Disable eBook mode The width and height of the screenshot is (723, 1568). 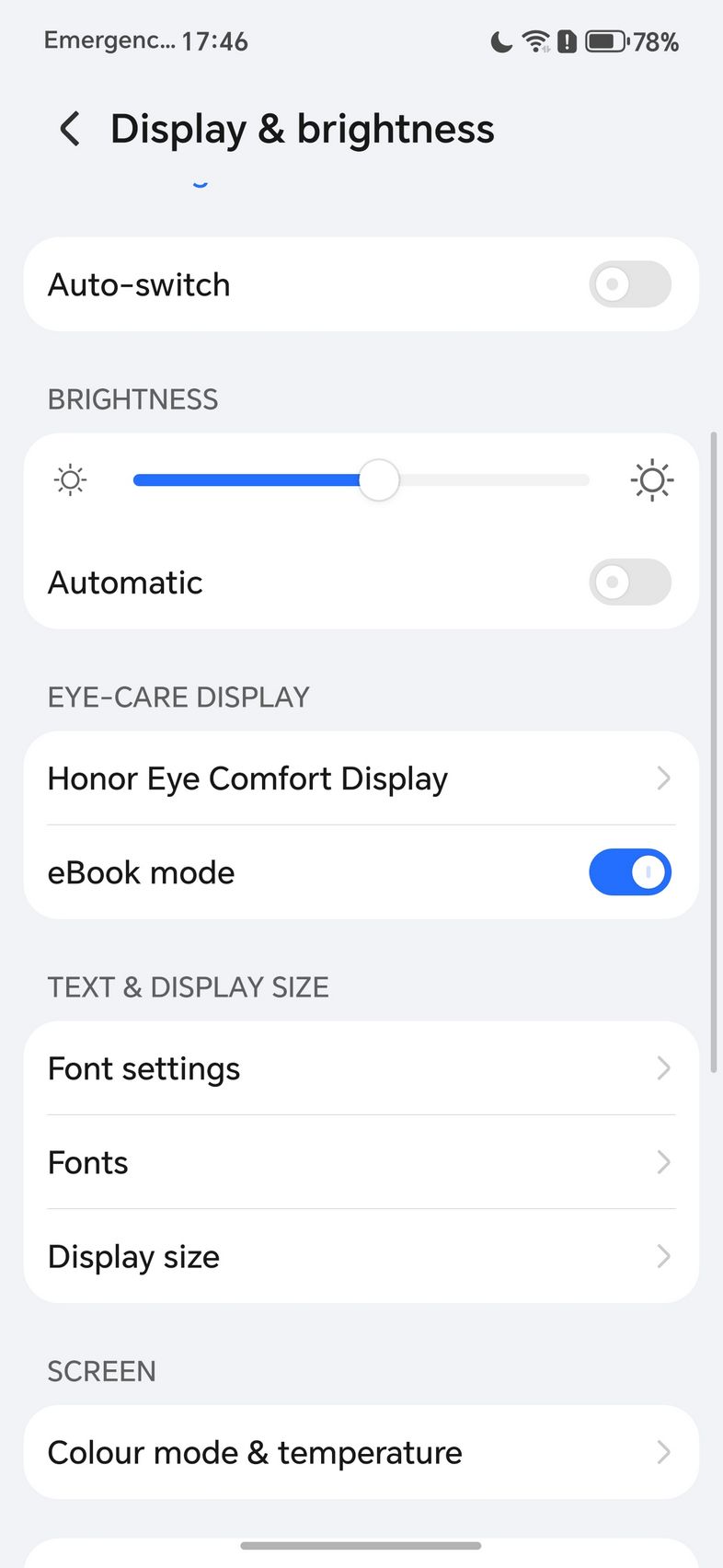point(629,872)
